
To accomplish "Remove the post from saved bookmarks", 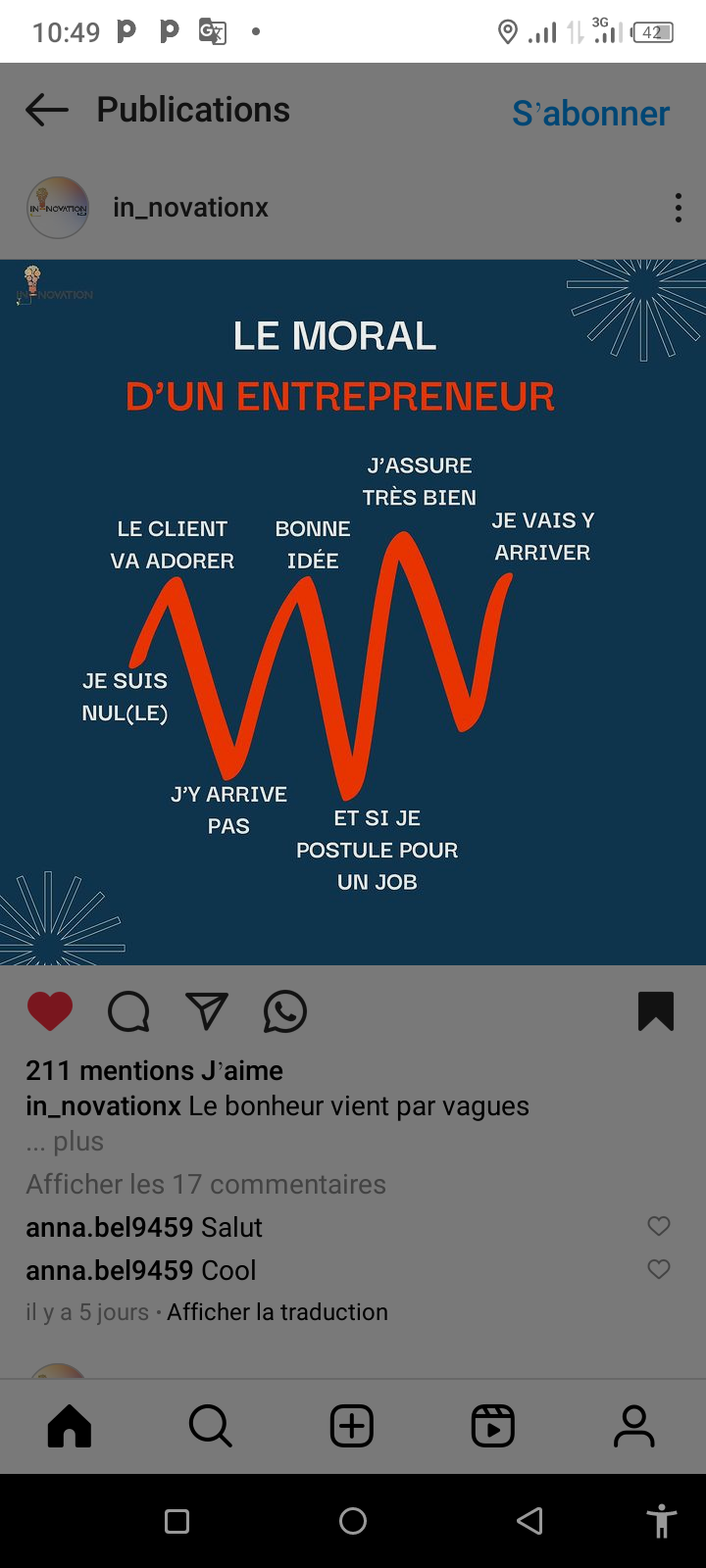I will (655, 1011).
